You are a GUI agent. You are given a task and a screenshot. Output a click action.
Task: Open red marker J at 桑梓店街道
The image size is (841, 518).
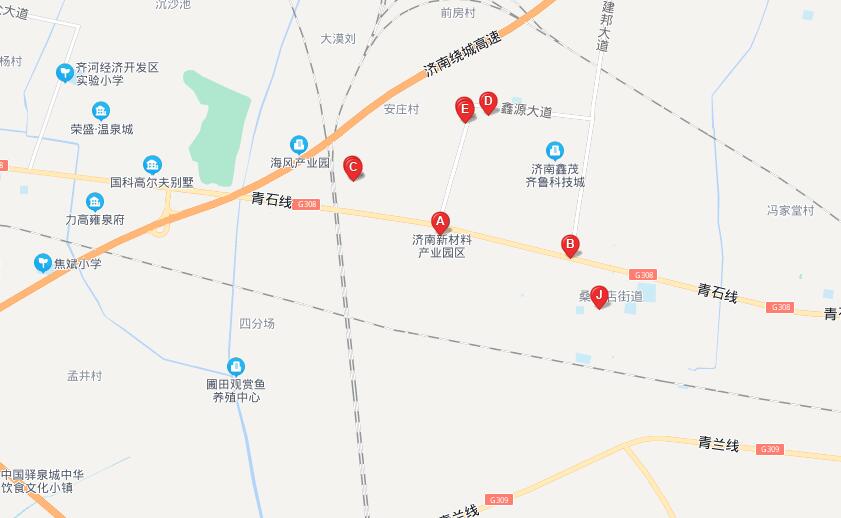[x=598, y=295]
